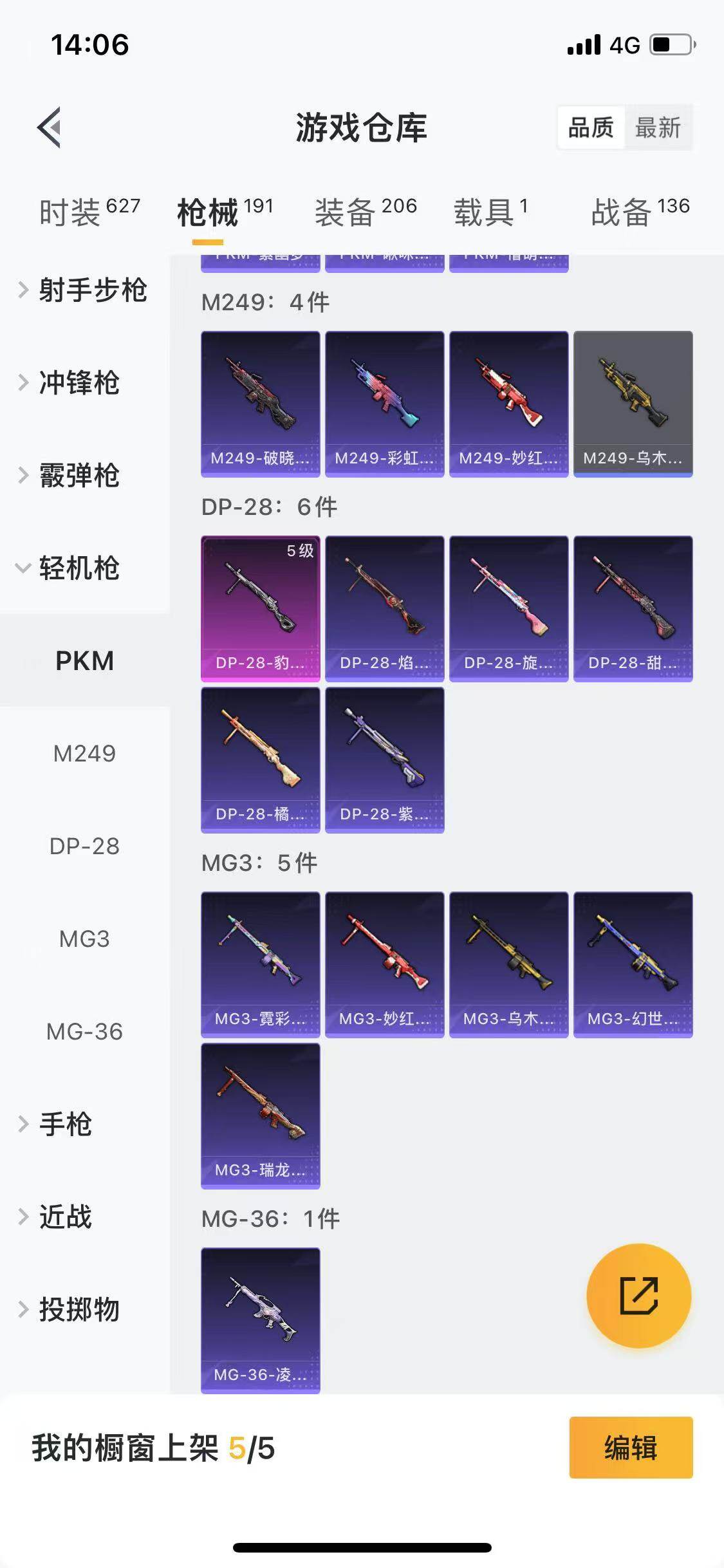This screenshot has width=724, height=1568.
Task: Sort warehouse by 品质
Action: 591,127
